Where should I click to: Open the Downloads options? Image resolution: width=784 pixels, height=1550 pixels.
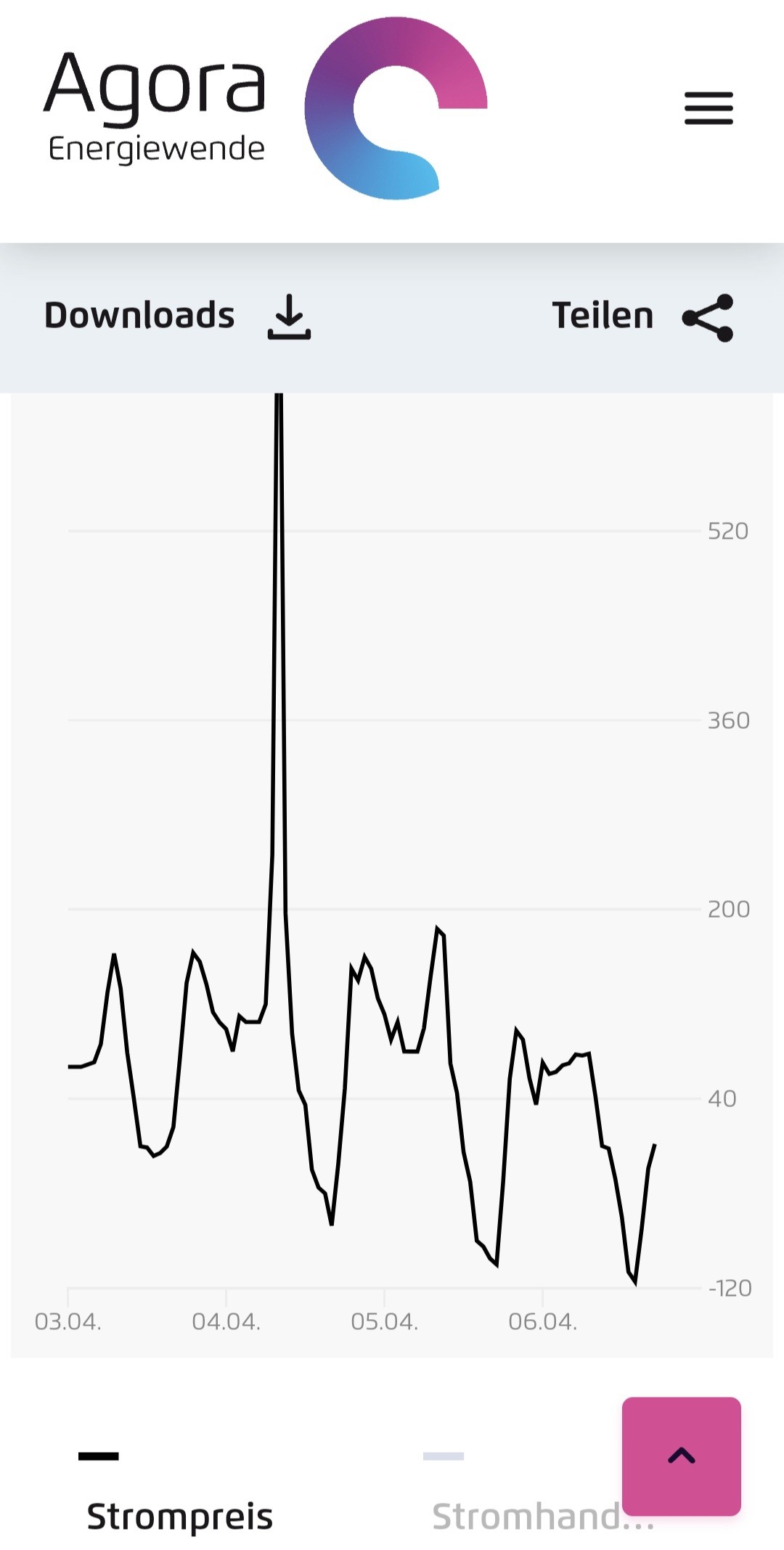(177, 317)
